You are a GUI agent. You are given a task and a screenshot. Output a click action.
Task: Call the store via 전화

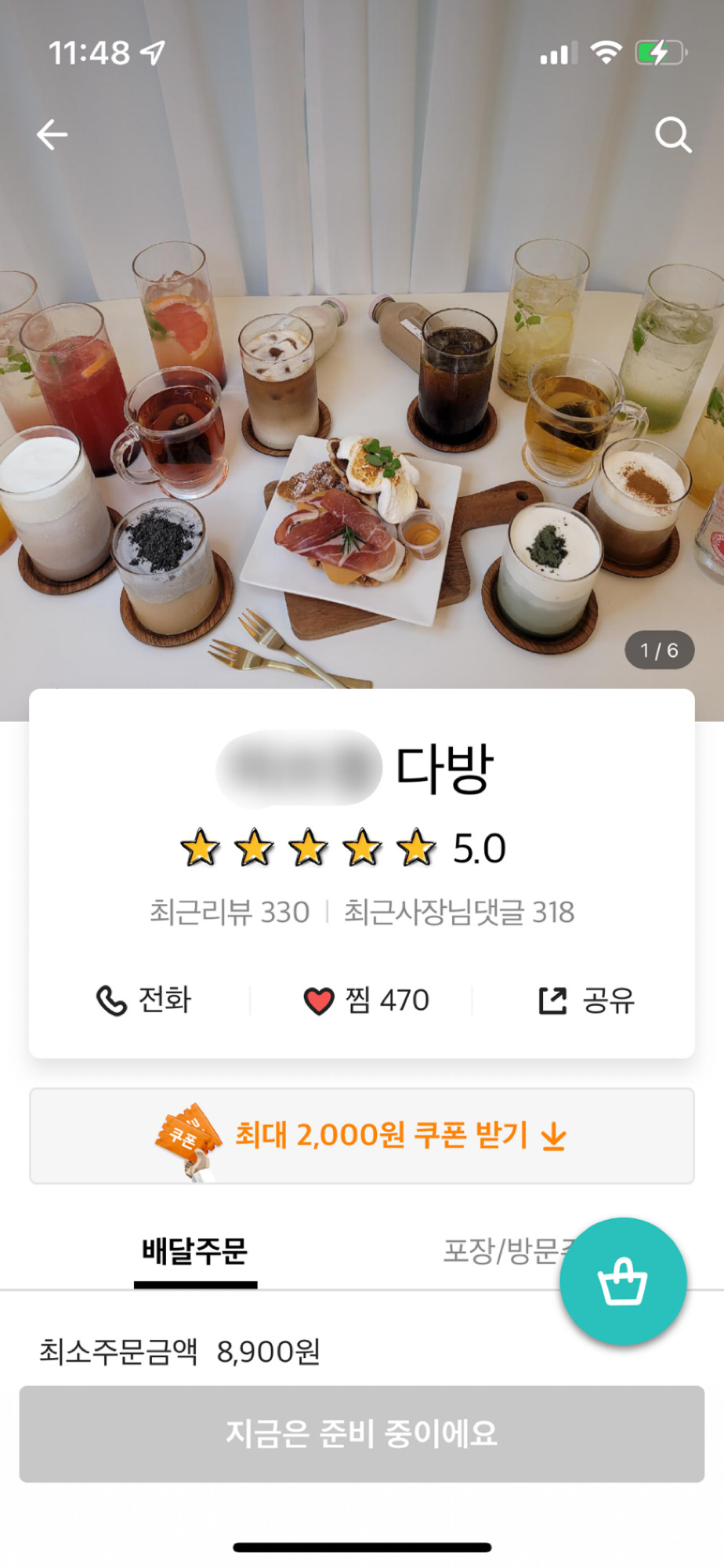(143, 1000)
